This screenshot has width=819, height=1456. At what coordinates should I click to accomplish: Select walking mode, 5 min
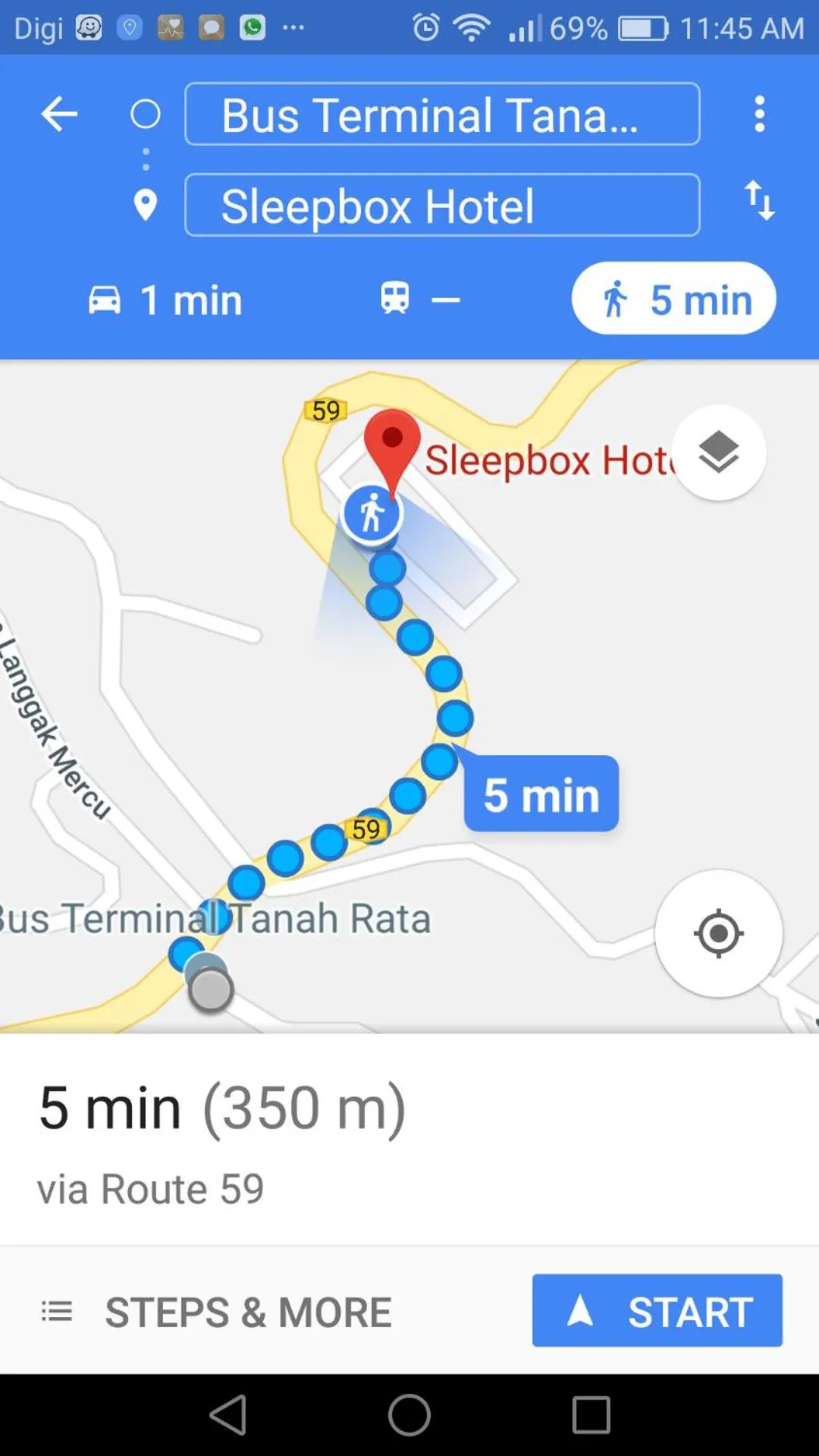673,299
